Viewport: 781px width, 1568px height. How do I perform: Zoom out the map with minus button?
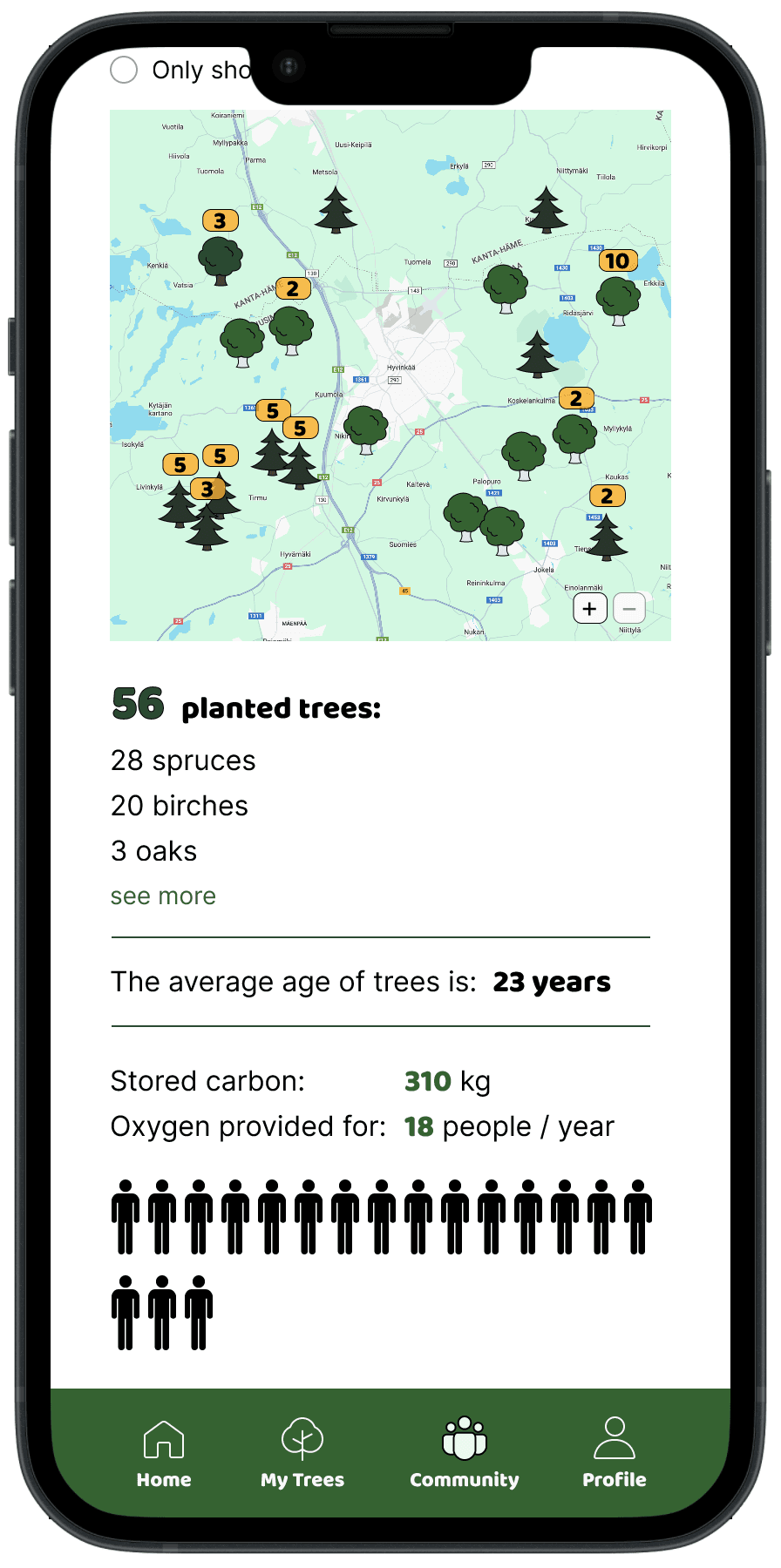629,608
